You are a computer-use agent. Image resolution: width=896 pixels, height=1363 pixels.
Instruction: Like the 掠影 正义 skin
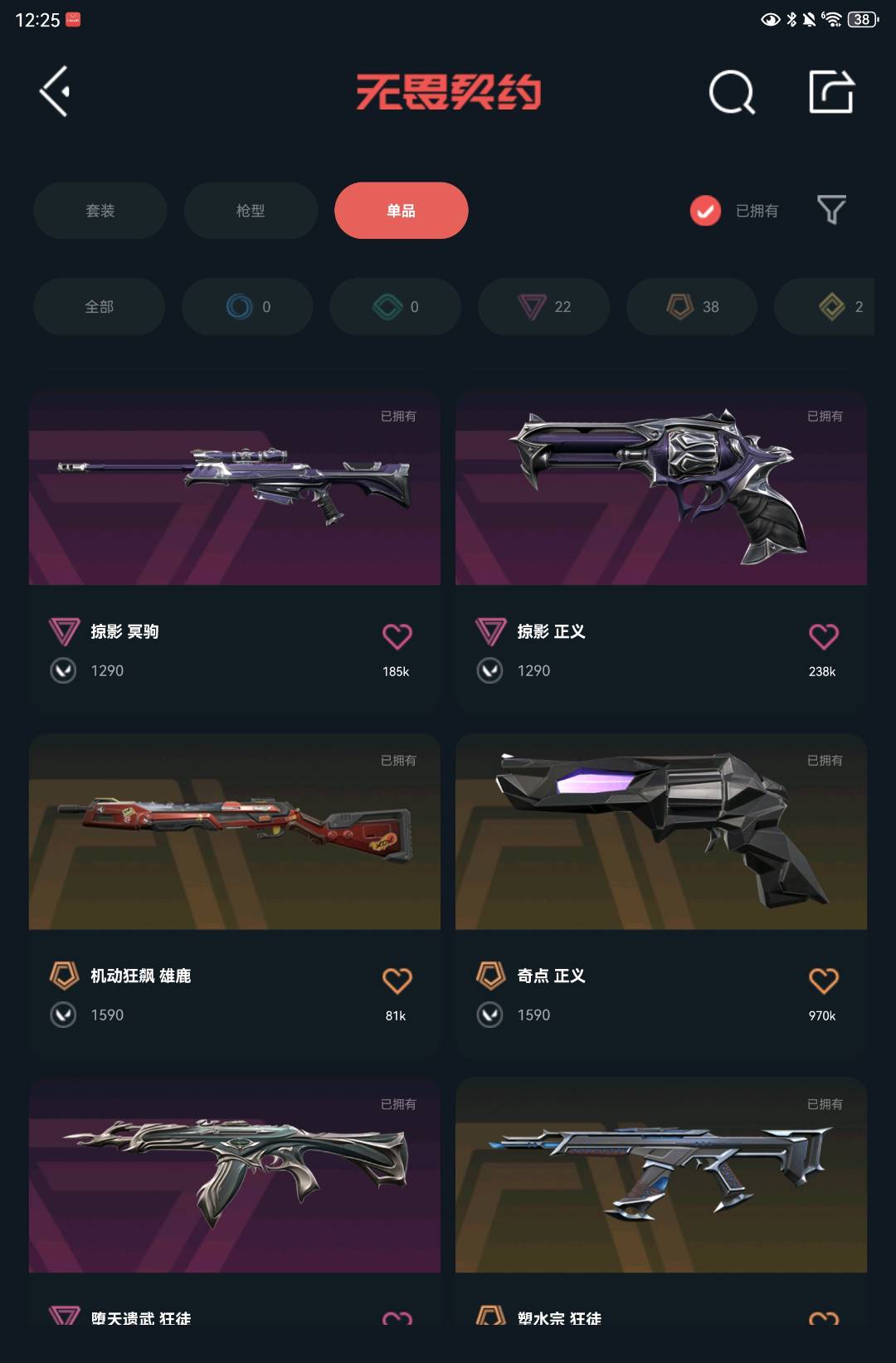pyautogui.click(x=823, y=636)
